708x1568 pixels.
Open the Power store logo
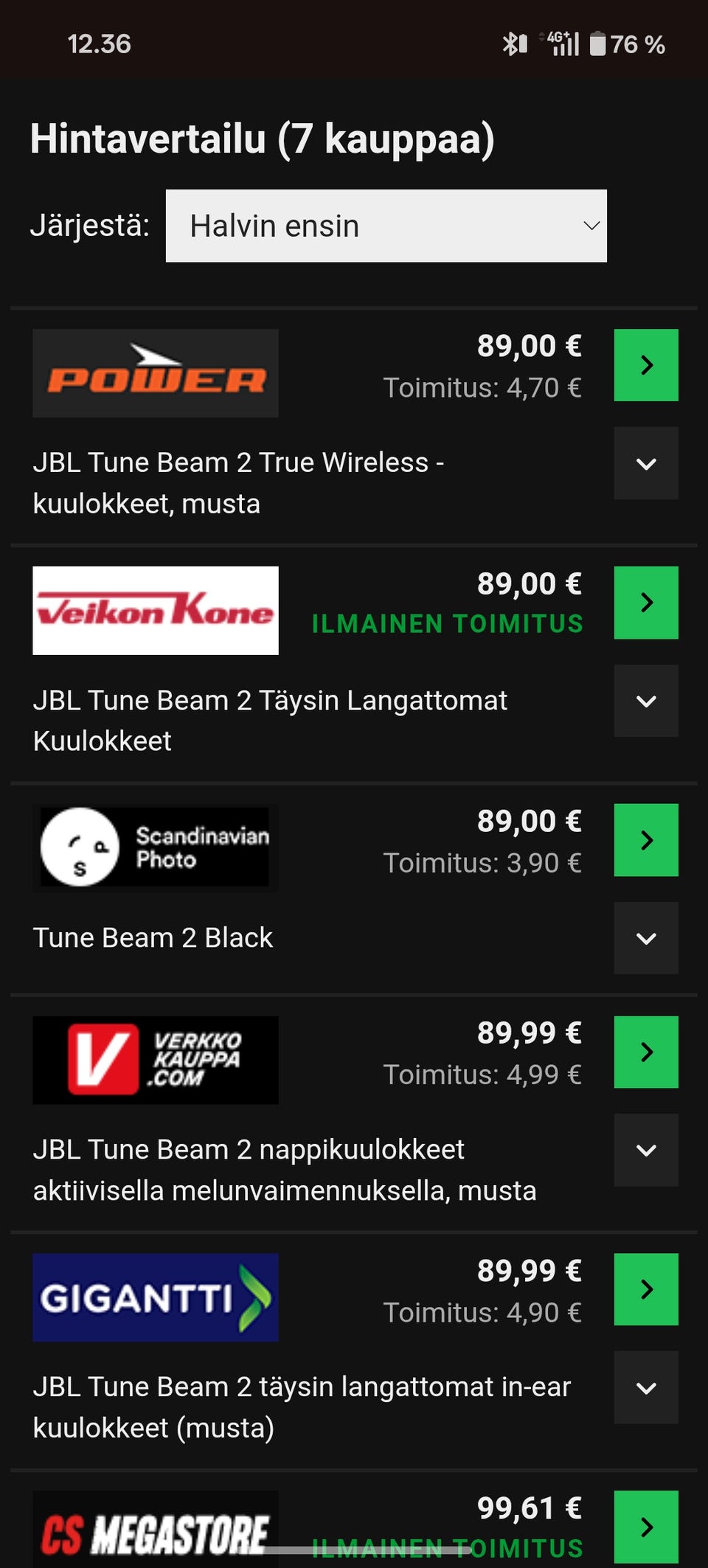pyautogui.click(x=156, y=373)
